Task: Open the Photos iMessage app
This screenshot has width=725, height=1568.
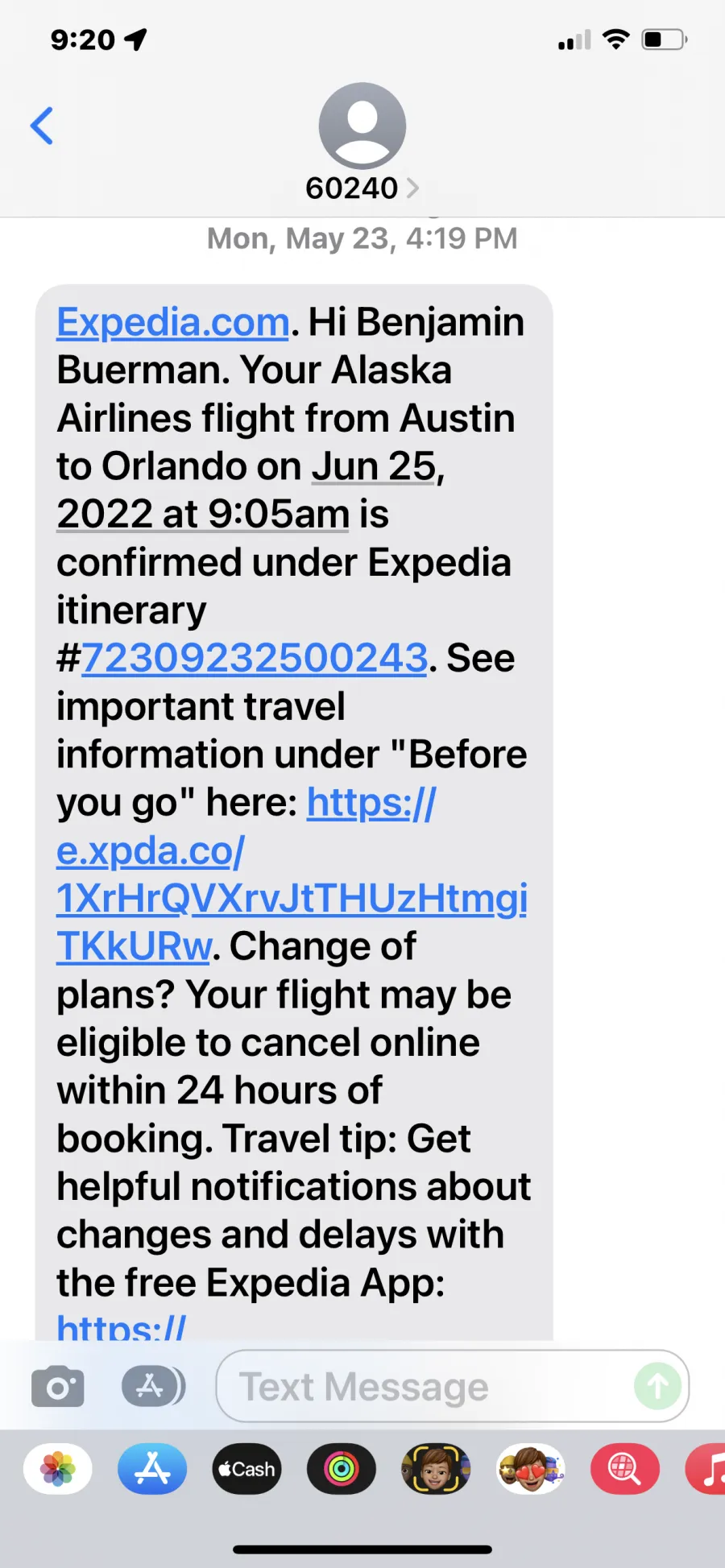Action: 58,1469
